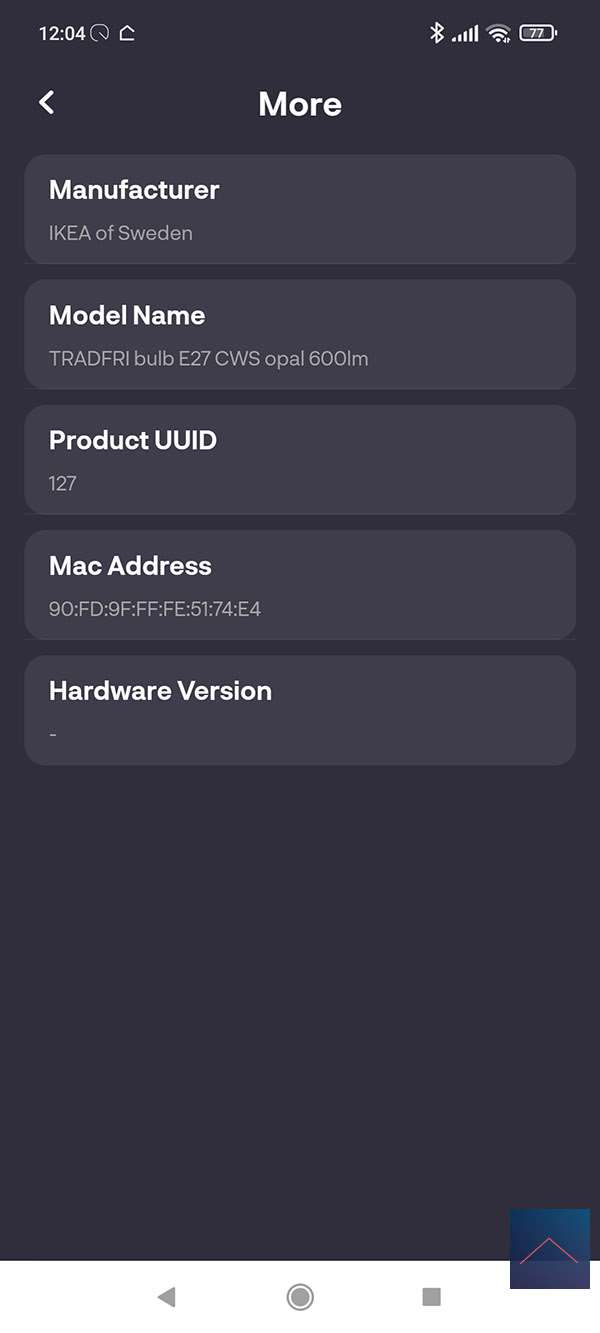Go to the home screen
Screen dimensions: 600x1333
(x=299, y=1297)
